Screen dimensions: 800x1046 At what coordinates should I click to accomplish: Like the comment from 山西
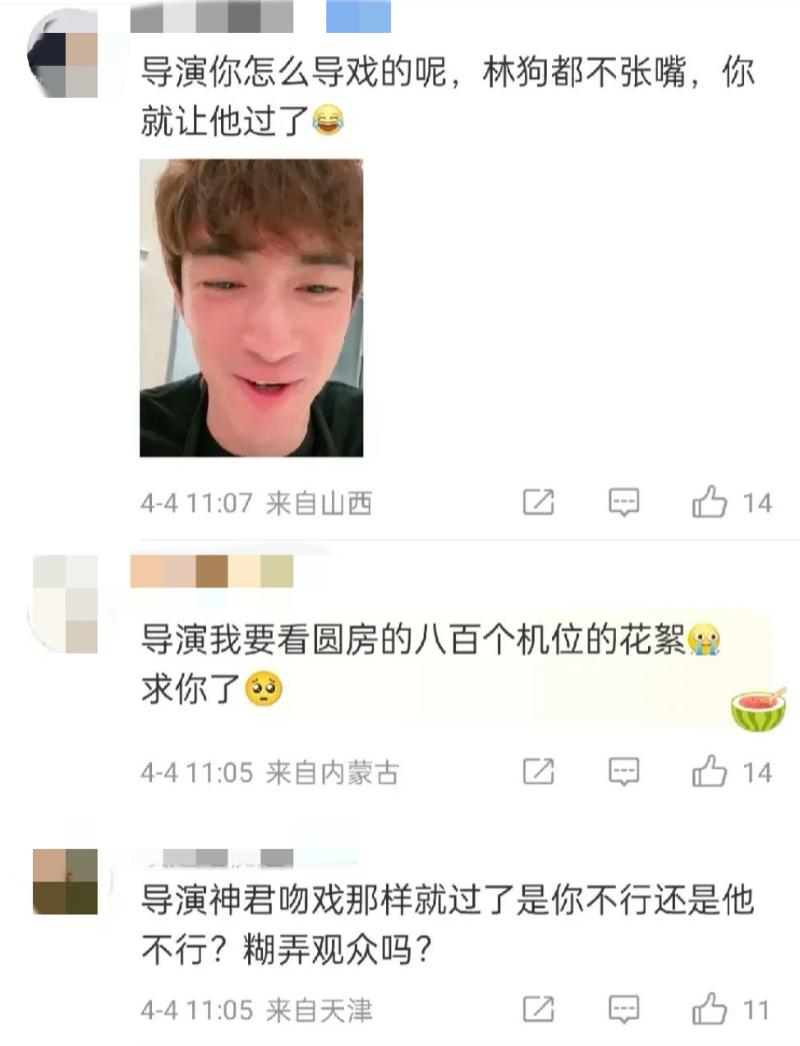point(709,502)
